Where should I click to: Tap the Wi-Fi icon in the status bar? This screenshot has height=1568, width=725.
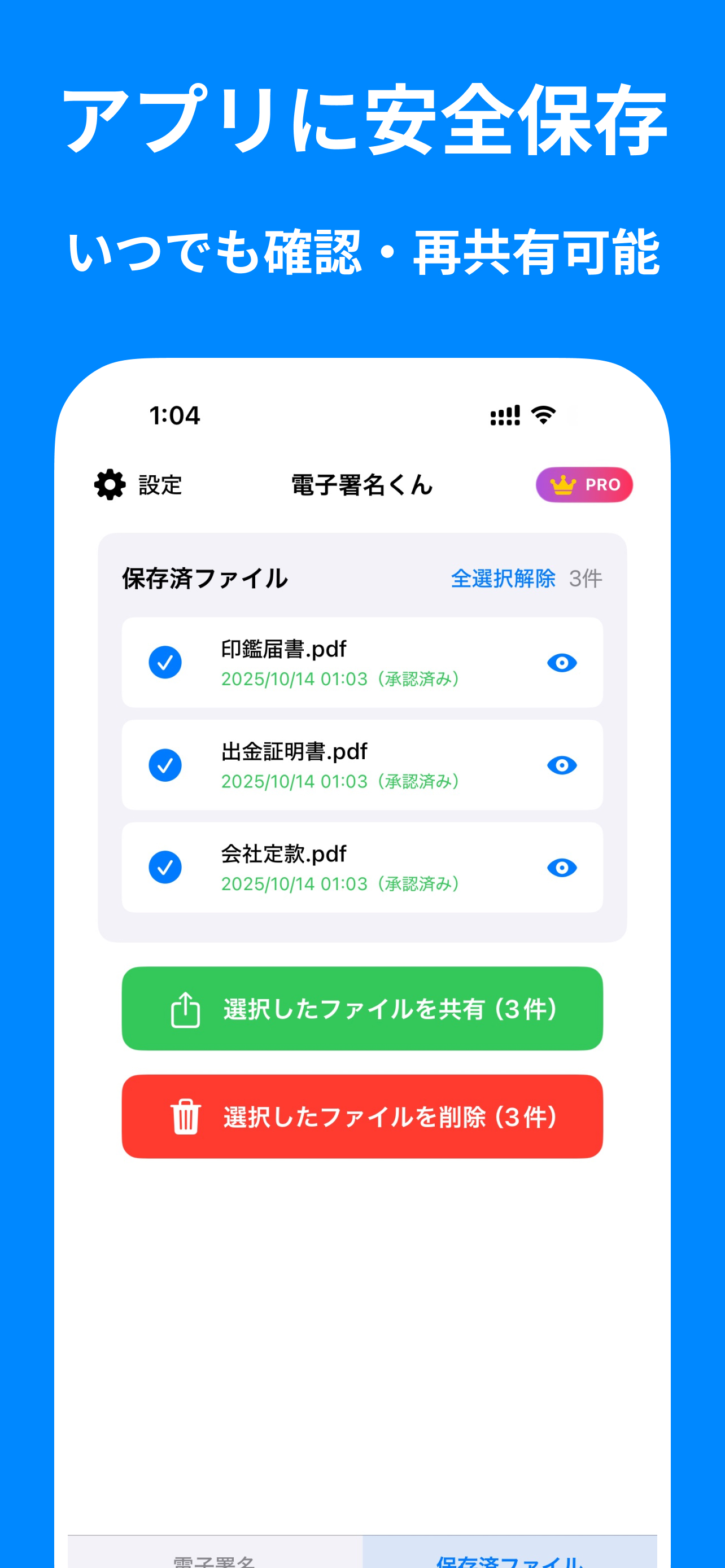544,413
